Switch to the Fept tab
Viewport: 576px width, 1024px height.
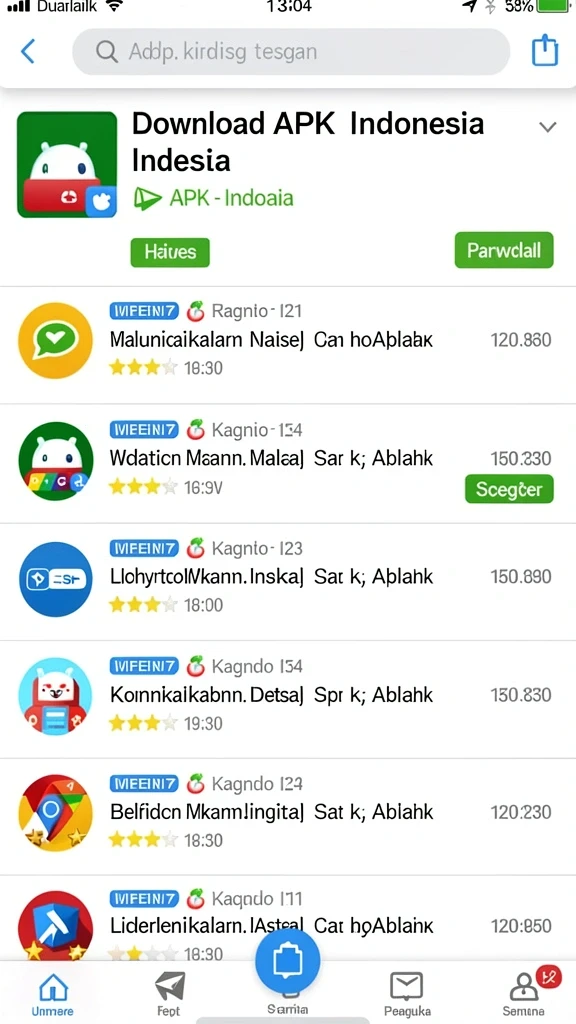pyautogui.click(x=169, y=995)
